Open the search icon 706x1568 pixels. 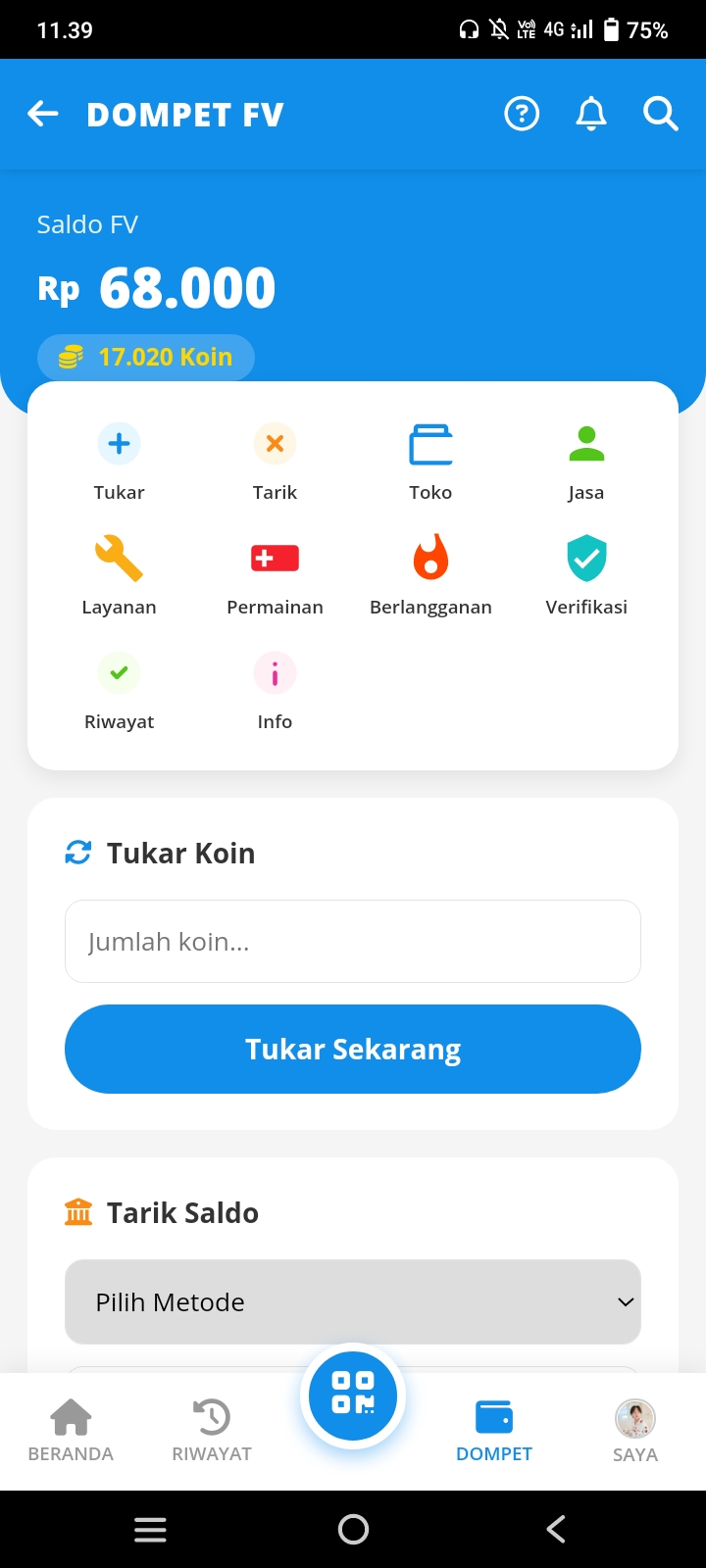(660, 115)
